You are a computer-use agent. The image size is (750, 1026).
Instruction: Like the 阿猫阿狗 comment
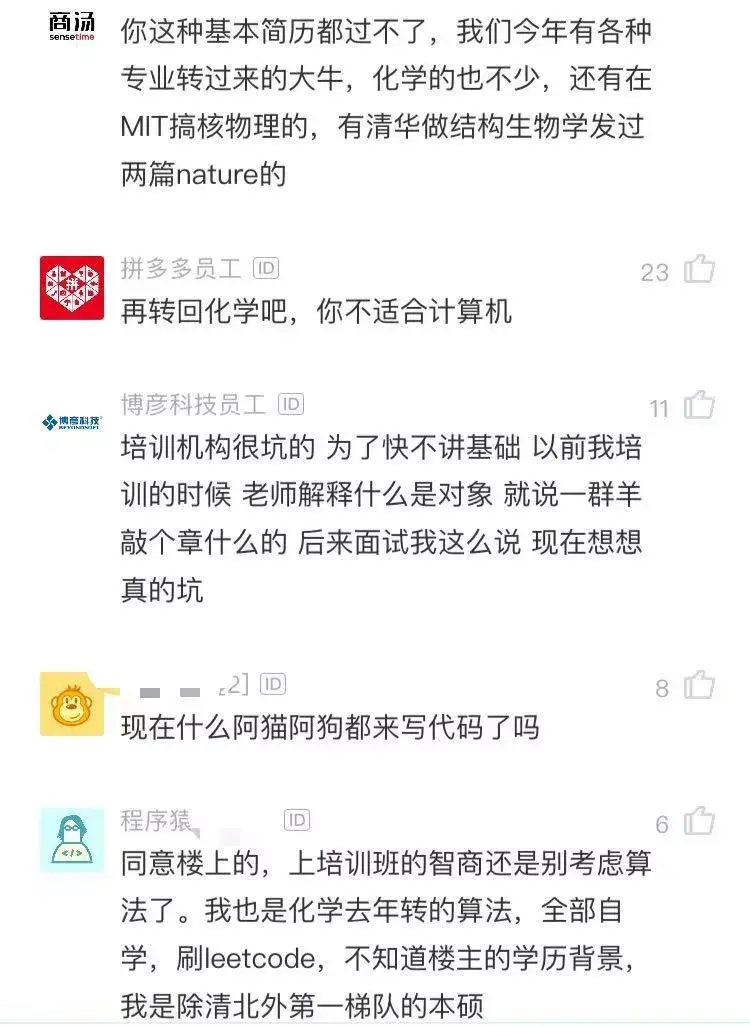pyautogui.click(x=699, y=686)
